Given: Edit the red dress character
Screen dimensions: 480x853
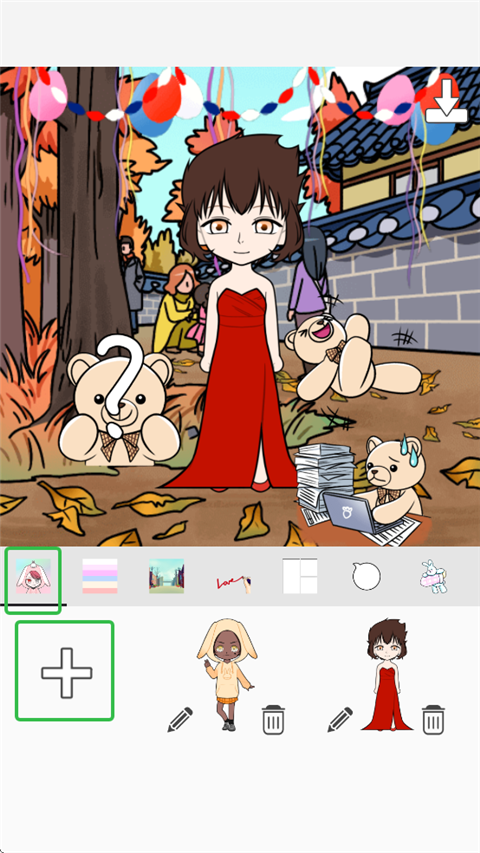Looking at the screenshot, I should tap(340, 719).
